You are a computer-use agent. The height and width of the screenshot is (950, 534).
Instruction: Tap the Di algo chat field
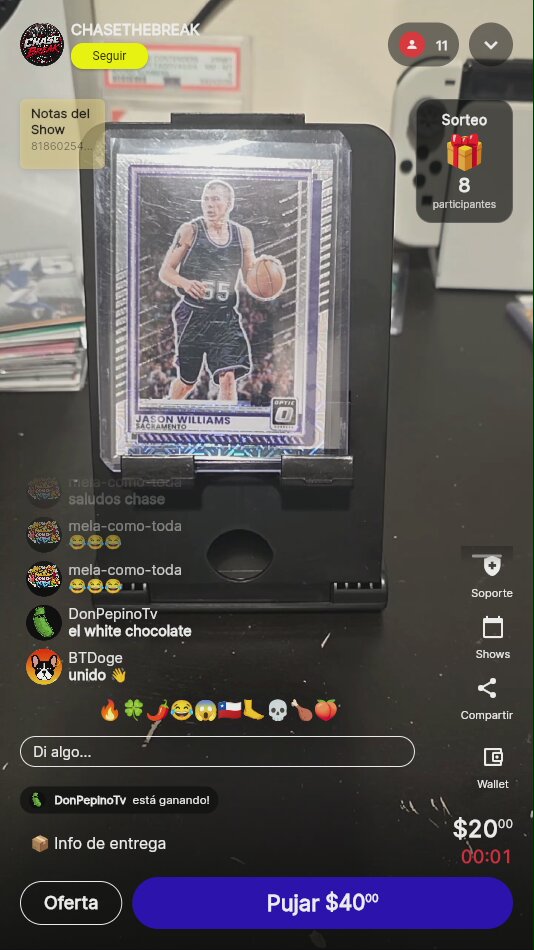coord(217,751)
